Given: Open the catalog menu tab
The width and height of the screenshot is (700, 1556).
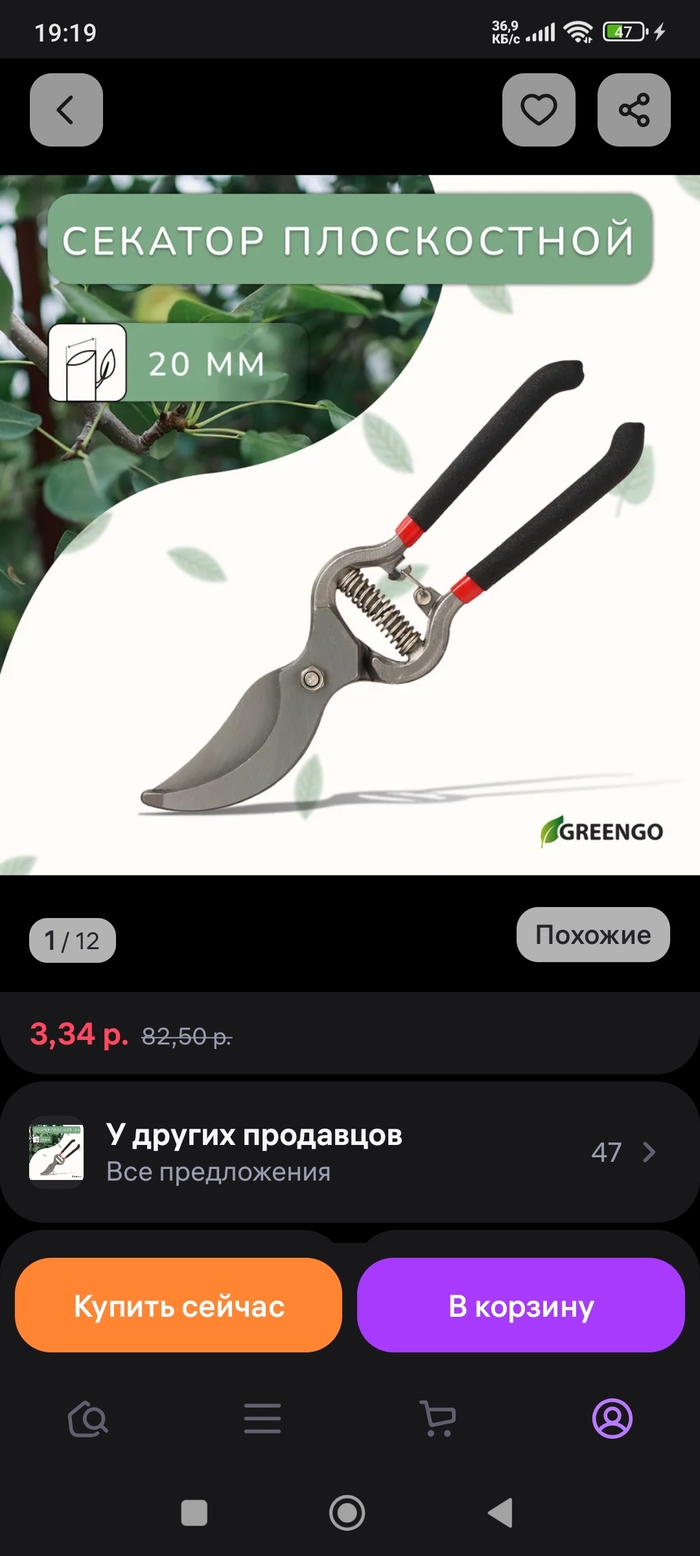Looking at the screenshot, I should [x=262, y=1418].
